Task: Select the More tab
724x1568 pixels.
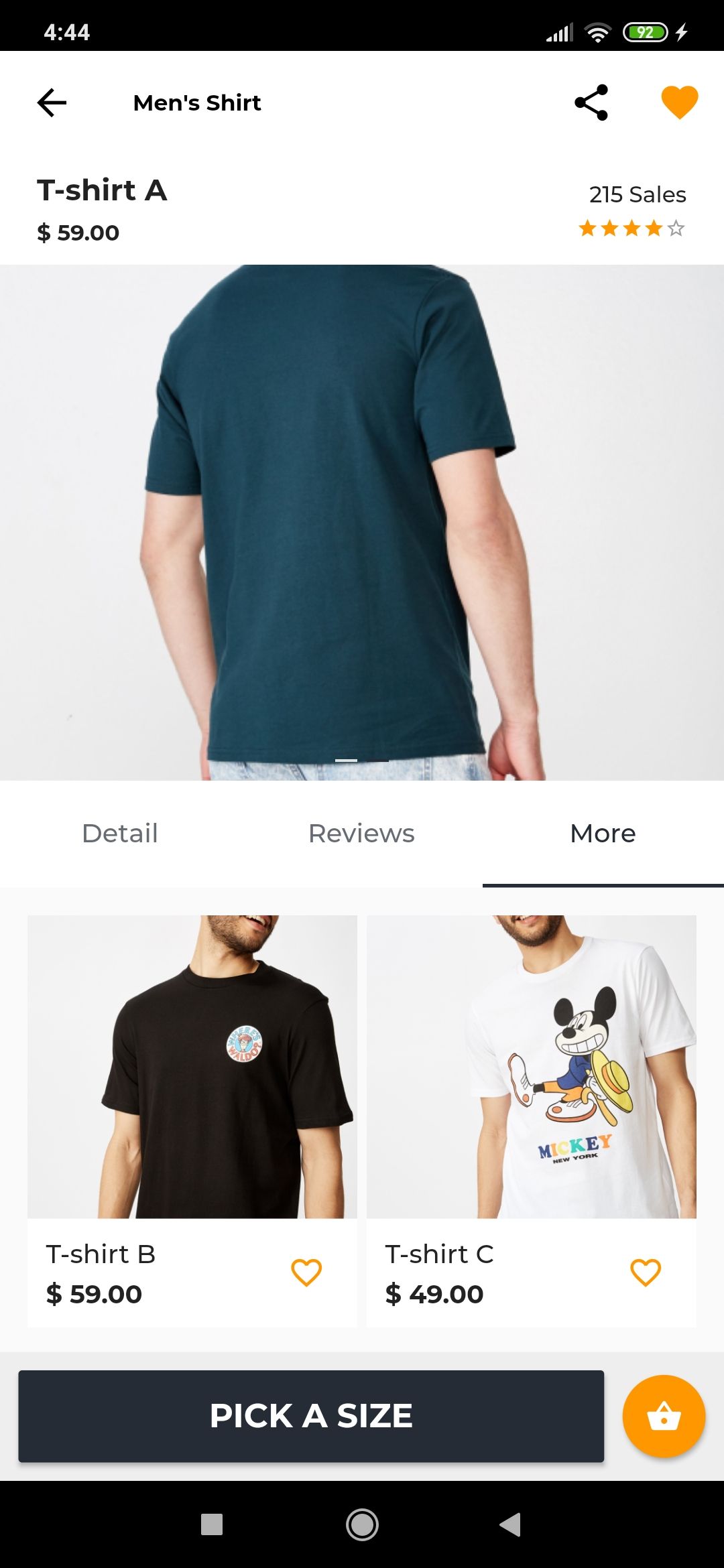Action: [x=603, y=834]
